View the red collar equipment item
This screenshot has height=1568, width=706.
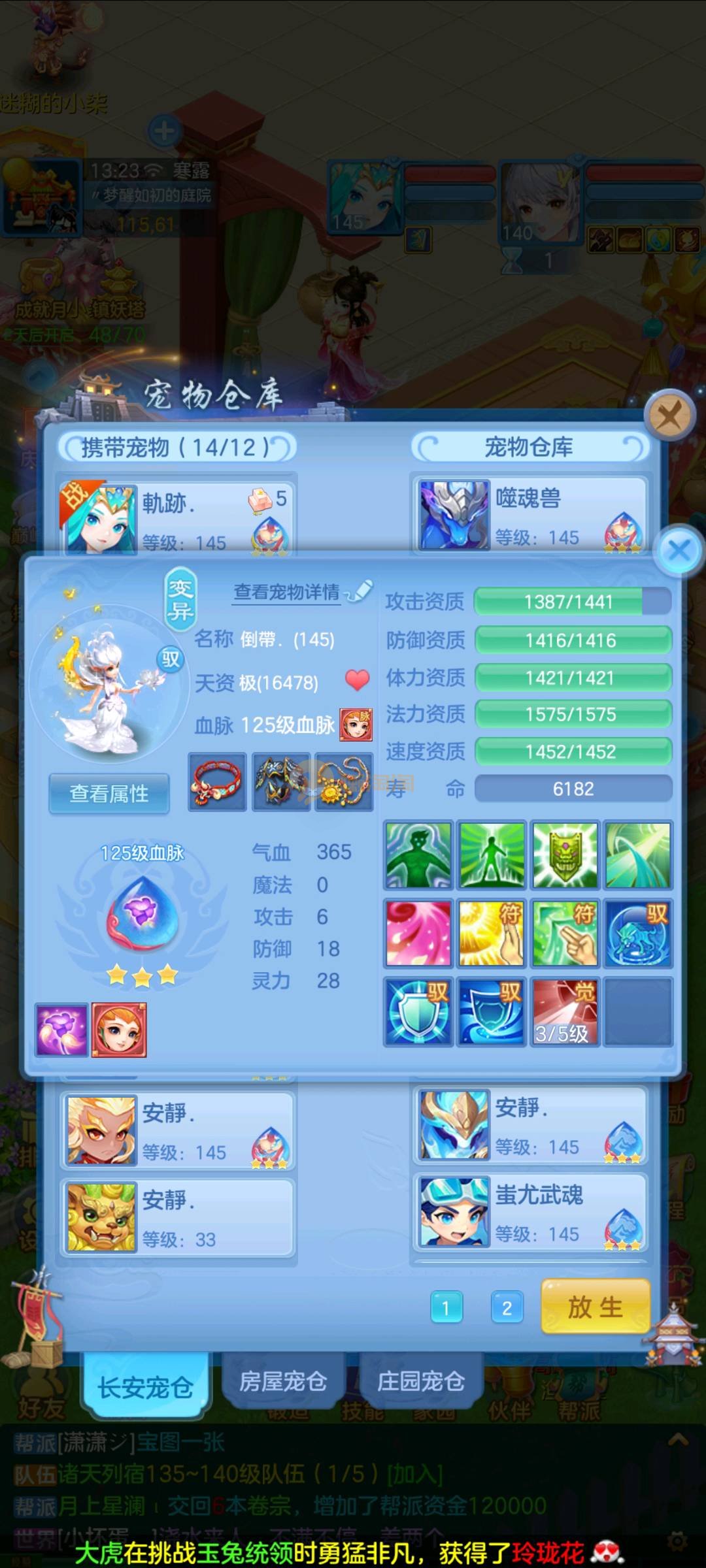click(217, 781)
